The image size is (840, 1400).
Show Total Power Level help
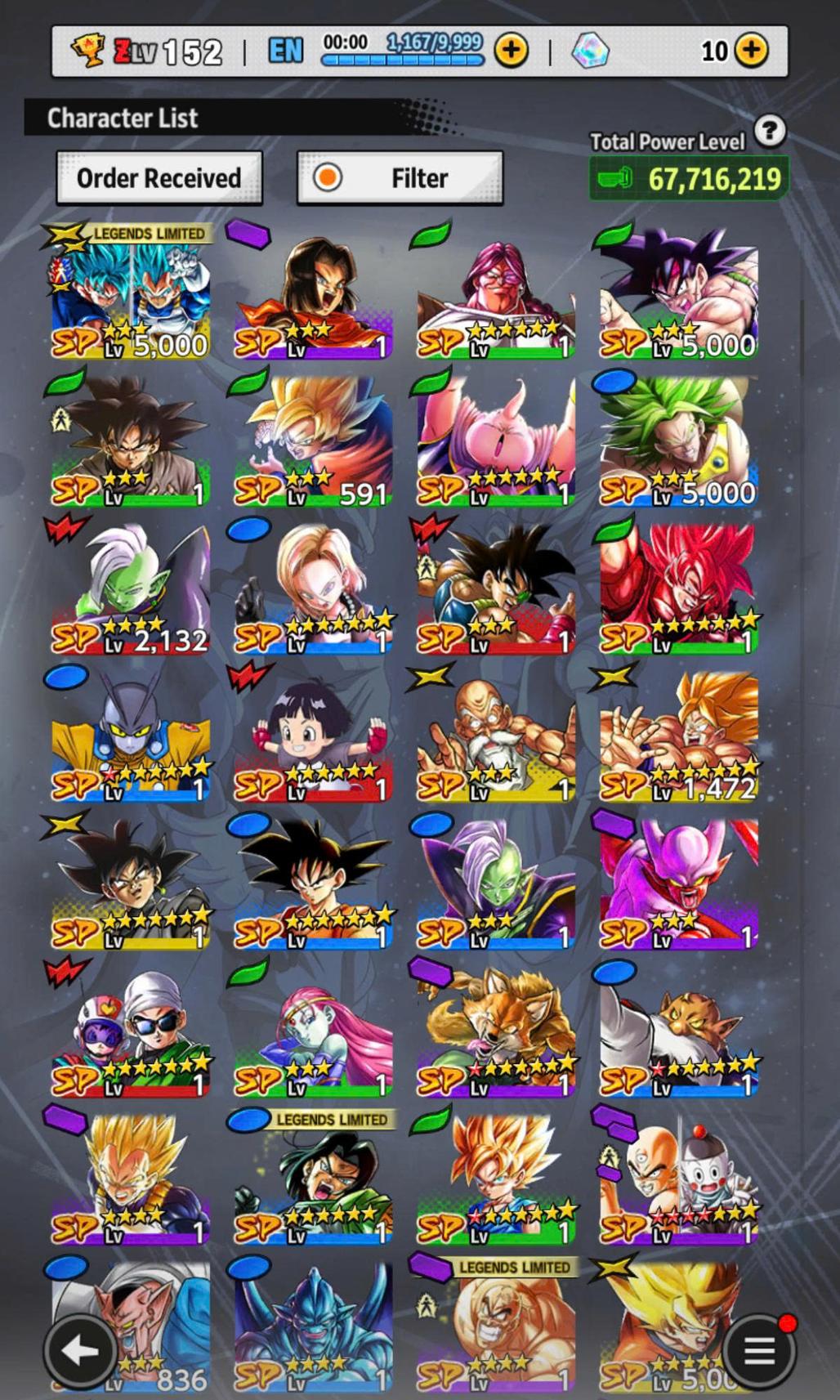(770, 131)
